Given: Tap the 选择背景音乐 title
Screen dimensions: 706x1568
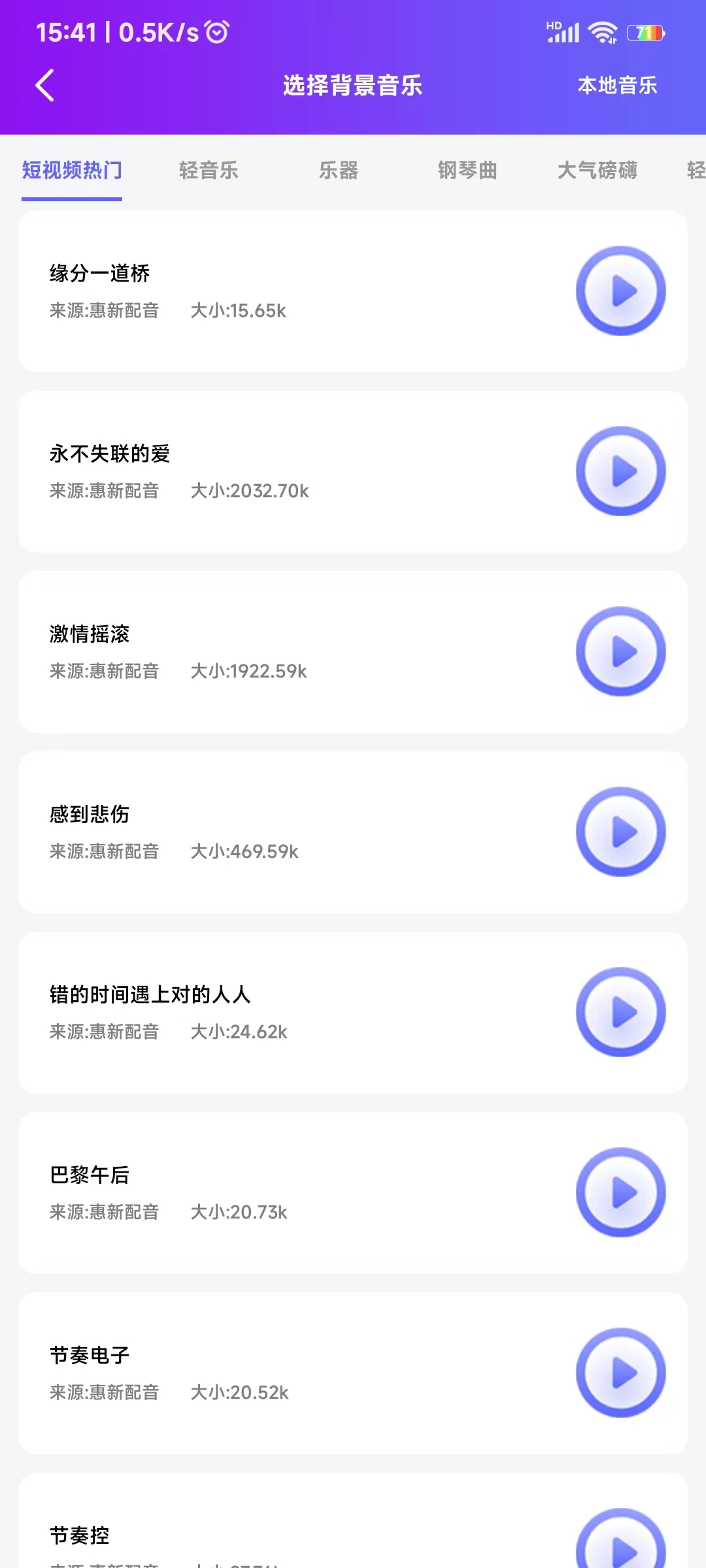Looking at the screenshot, I should (x=352, y=85).
